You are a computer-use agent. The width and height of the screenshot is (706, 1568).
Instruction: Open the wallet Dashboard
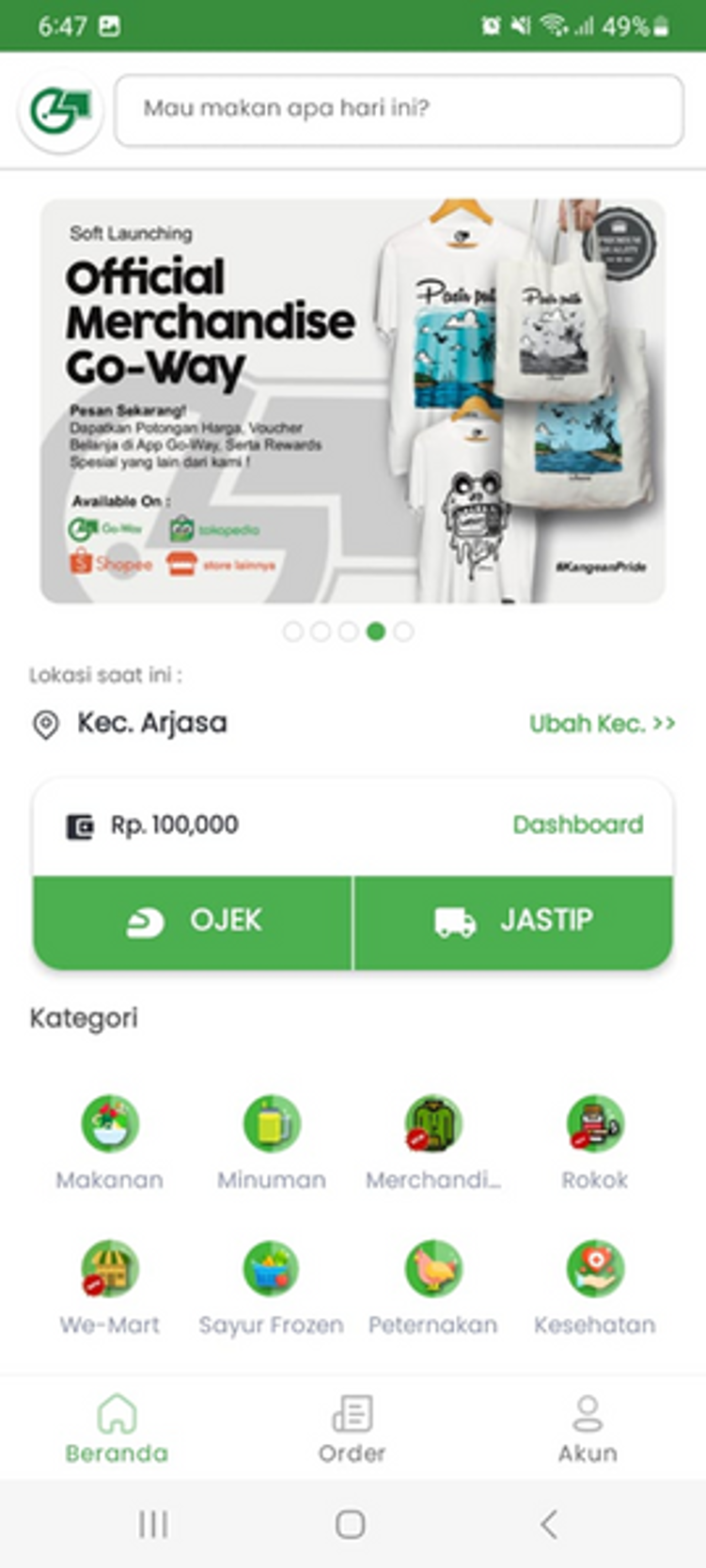[577, 824]
